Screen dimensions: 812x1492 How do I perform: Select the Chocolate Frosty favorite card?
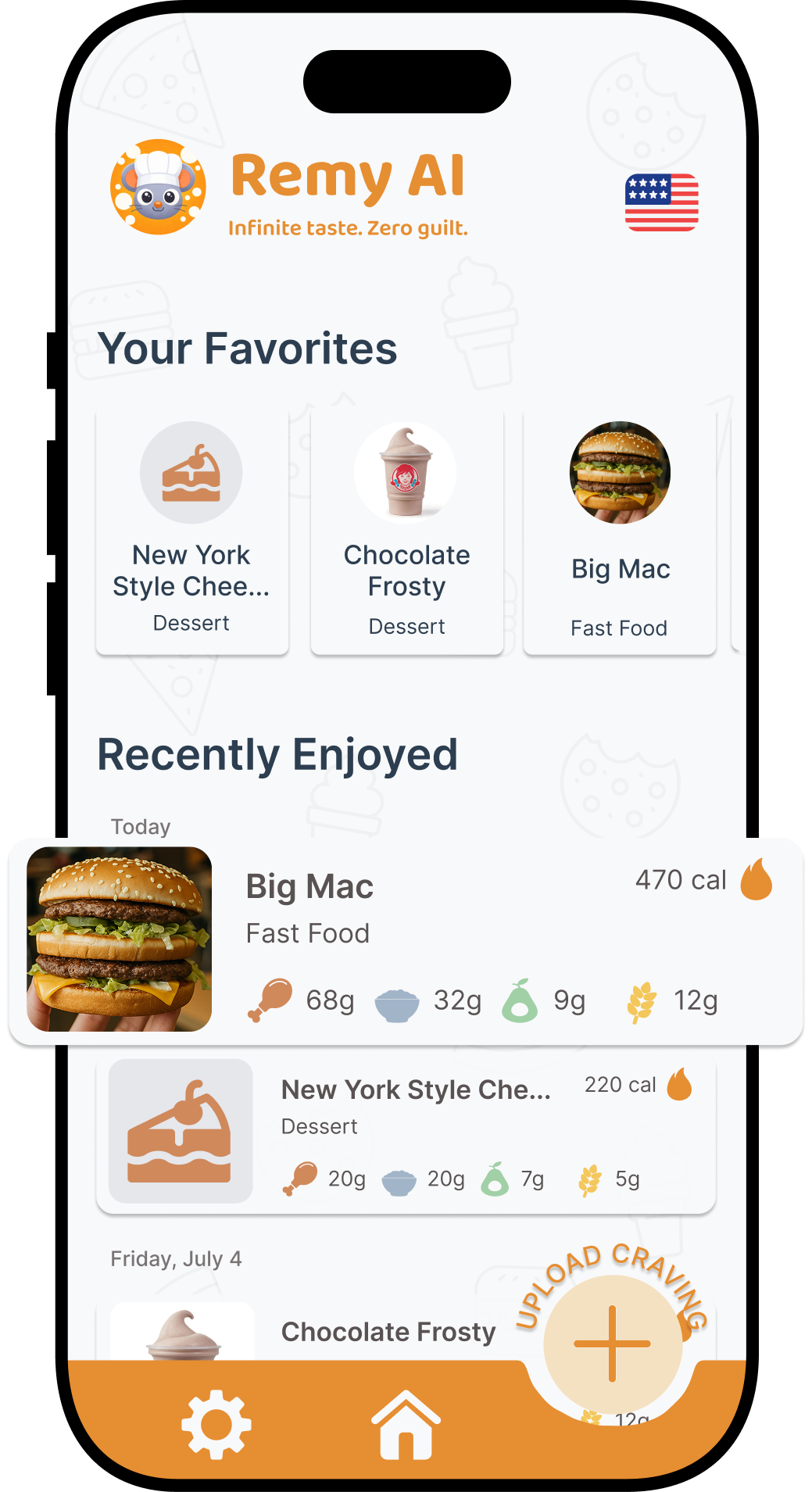406,530
